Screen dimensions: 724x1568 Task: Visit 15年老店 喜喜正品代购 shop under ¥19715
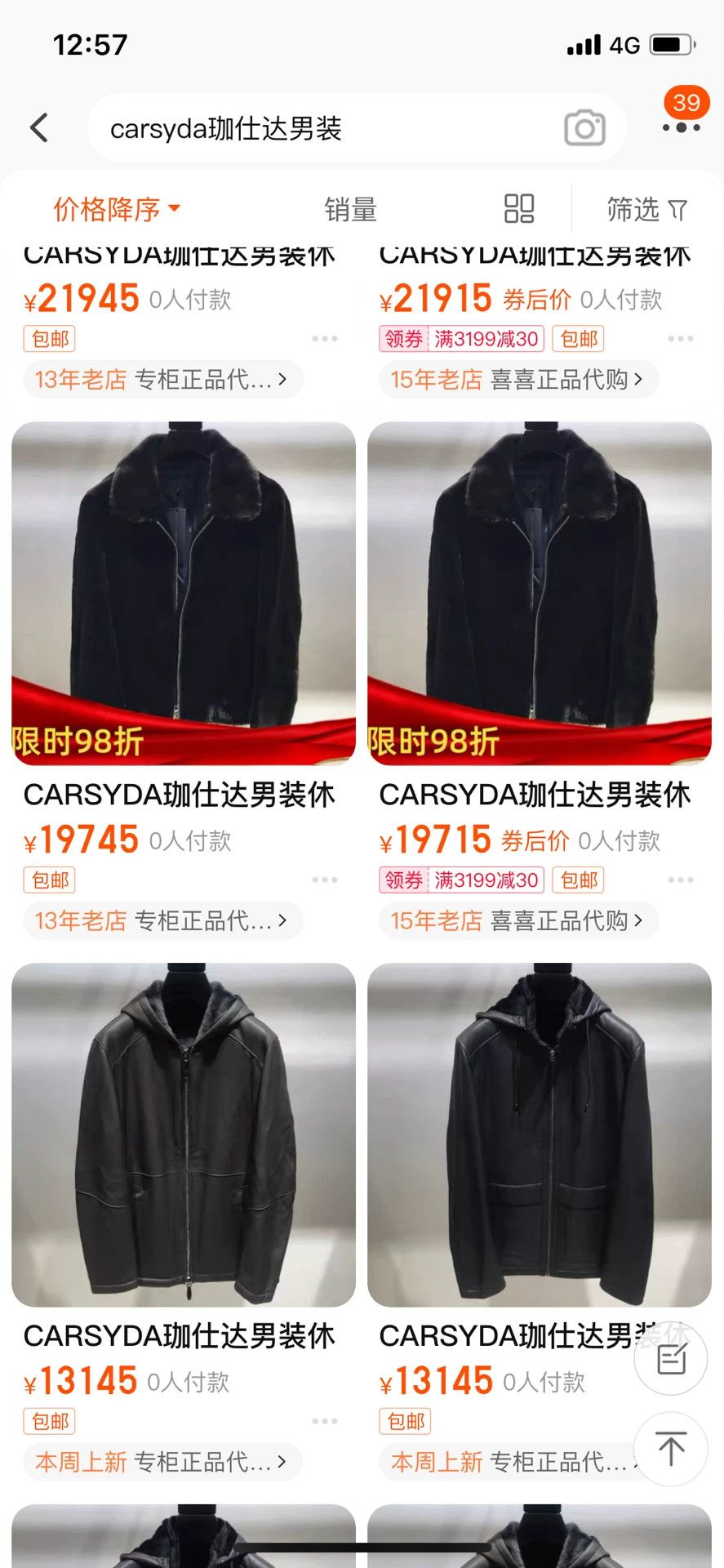coord(517,920)
